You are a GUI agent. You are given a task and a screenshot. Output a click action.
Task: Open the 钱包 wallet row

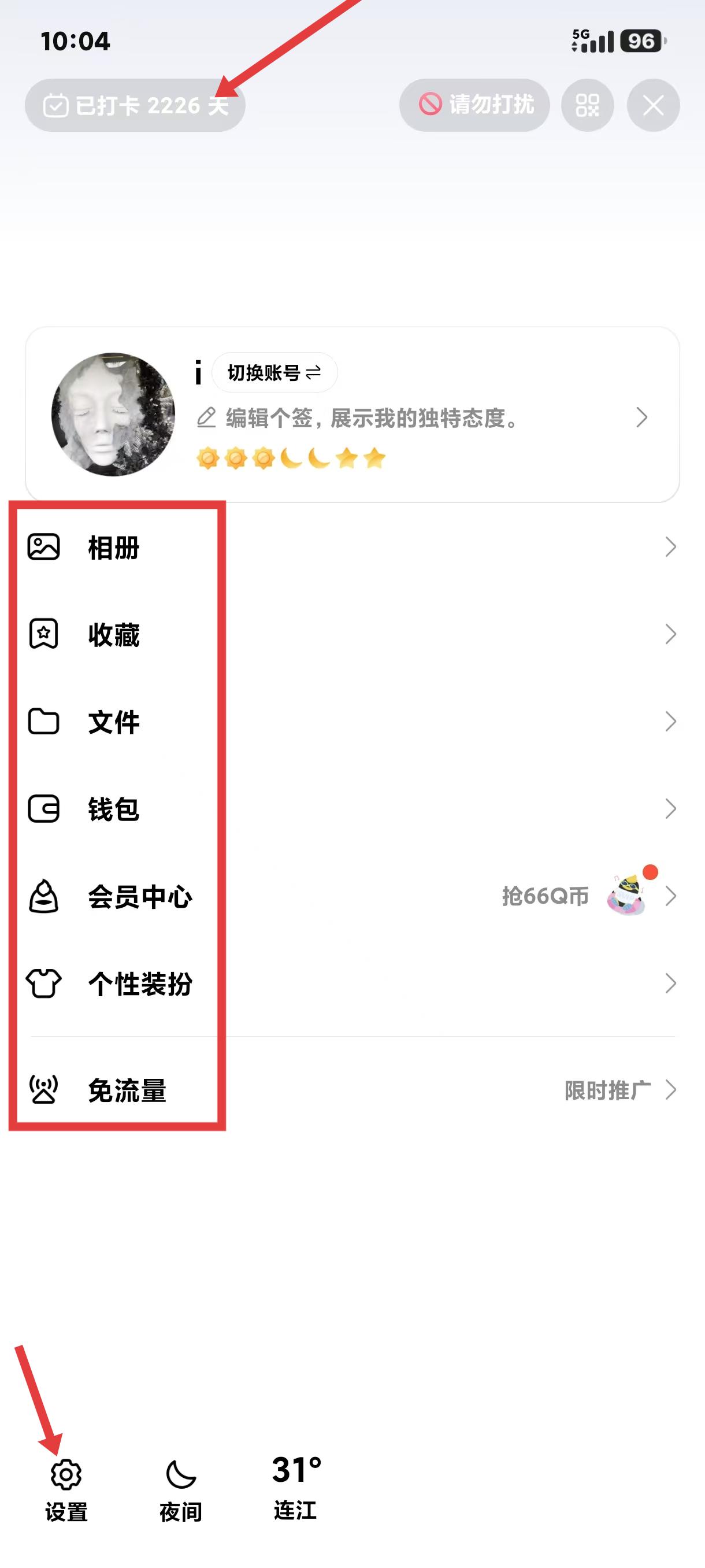point(114,809)
